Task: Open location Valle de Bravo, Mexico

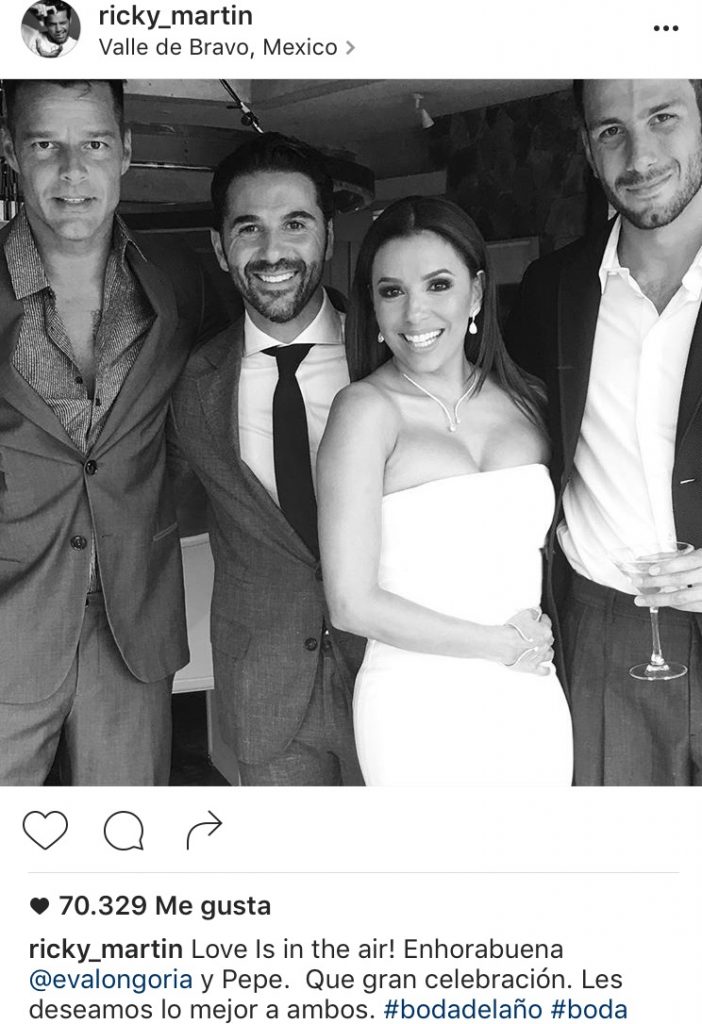Action: [x=220, y=47]
